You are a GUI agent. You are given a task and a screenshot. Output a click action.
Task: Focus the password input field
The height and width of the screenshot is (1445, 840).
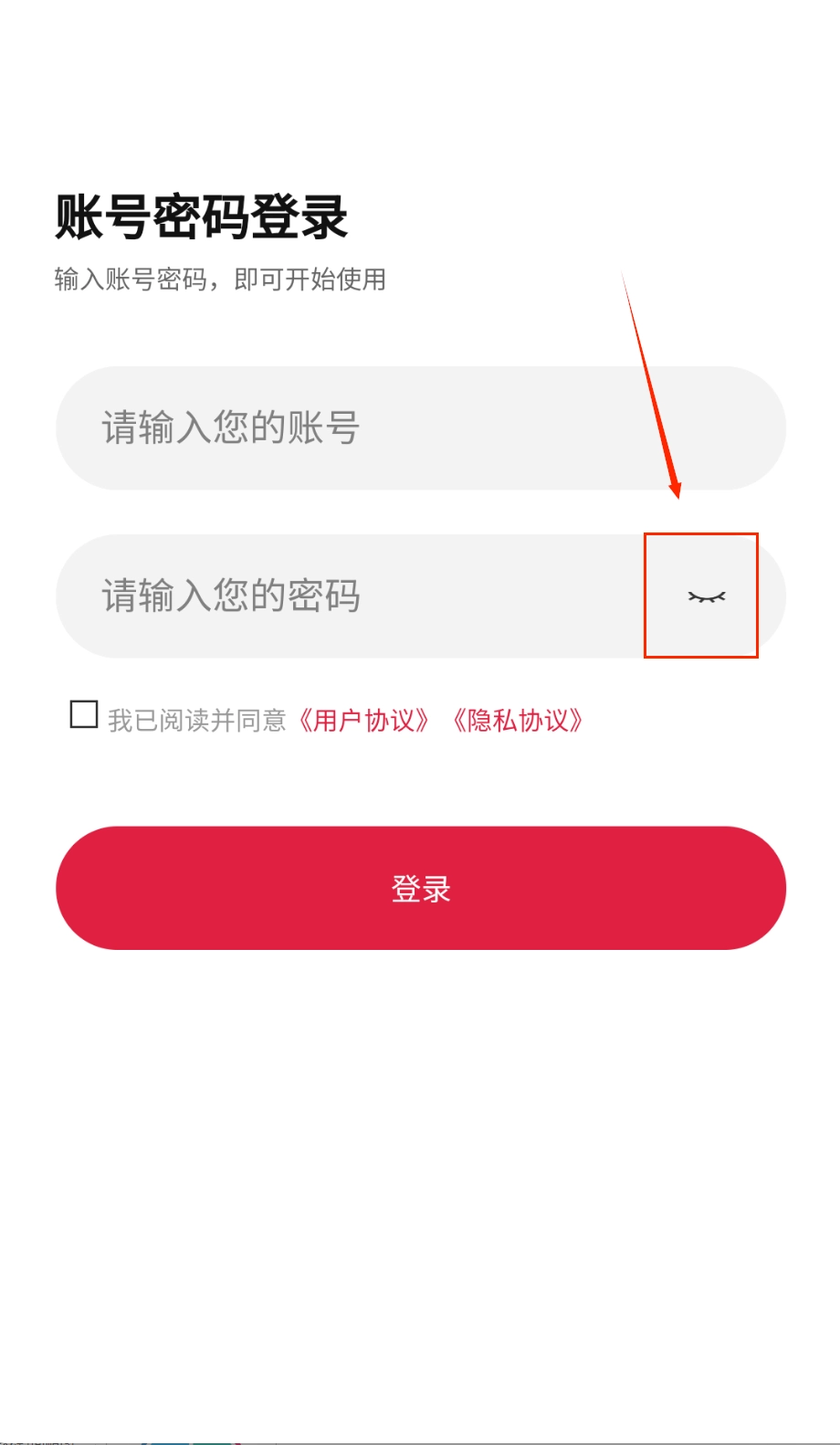(x=365, y=596)
